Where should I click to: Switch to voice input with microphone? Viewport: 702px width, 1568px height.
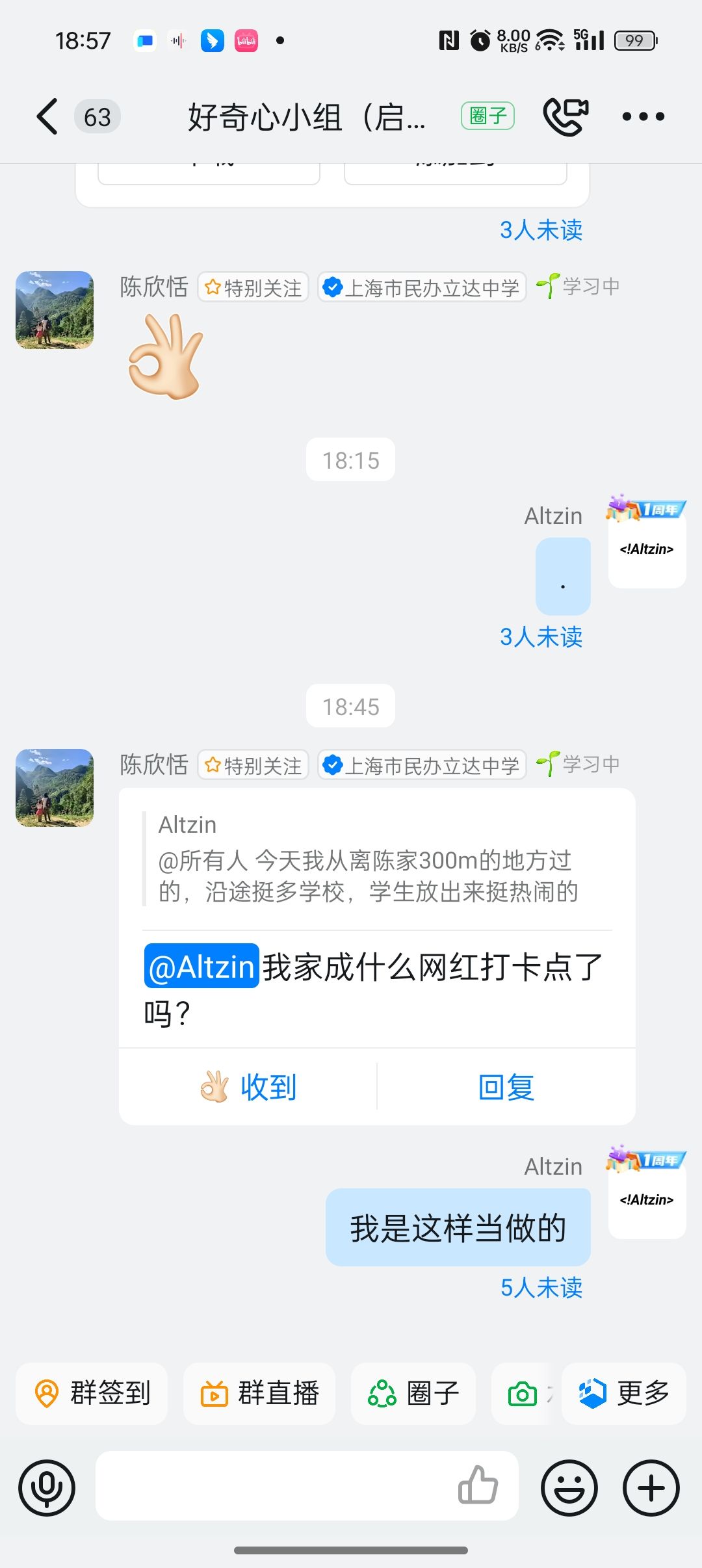(47, 1487)
